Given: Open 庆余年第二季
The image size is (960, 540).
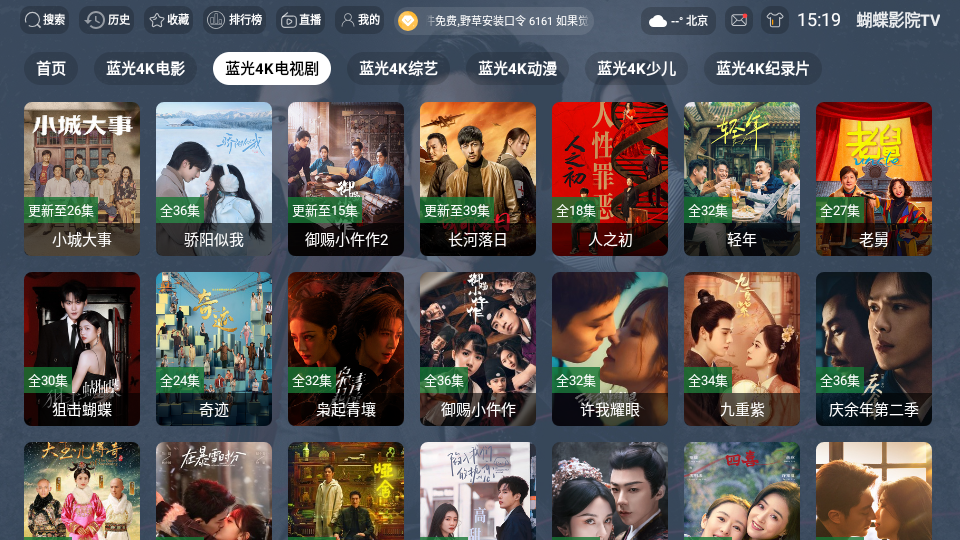Looking at the screenshot, I should (874, 348).
